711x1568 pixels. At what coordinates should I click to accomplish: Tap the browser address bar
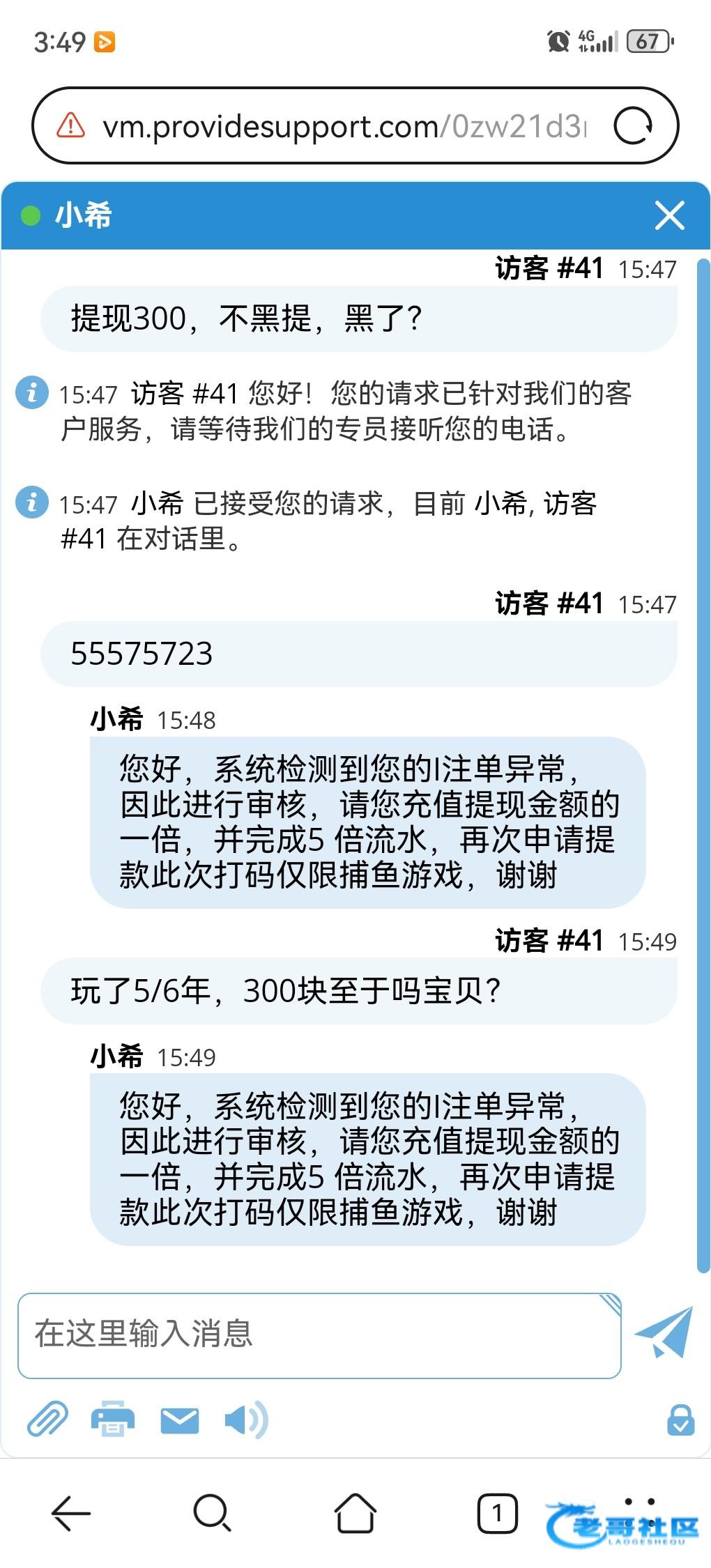pos(345,126)
